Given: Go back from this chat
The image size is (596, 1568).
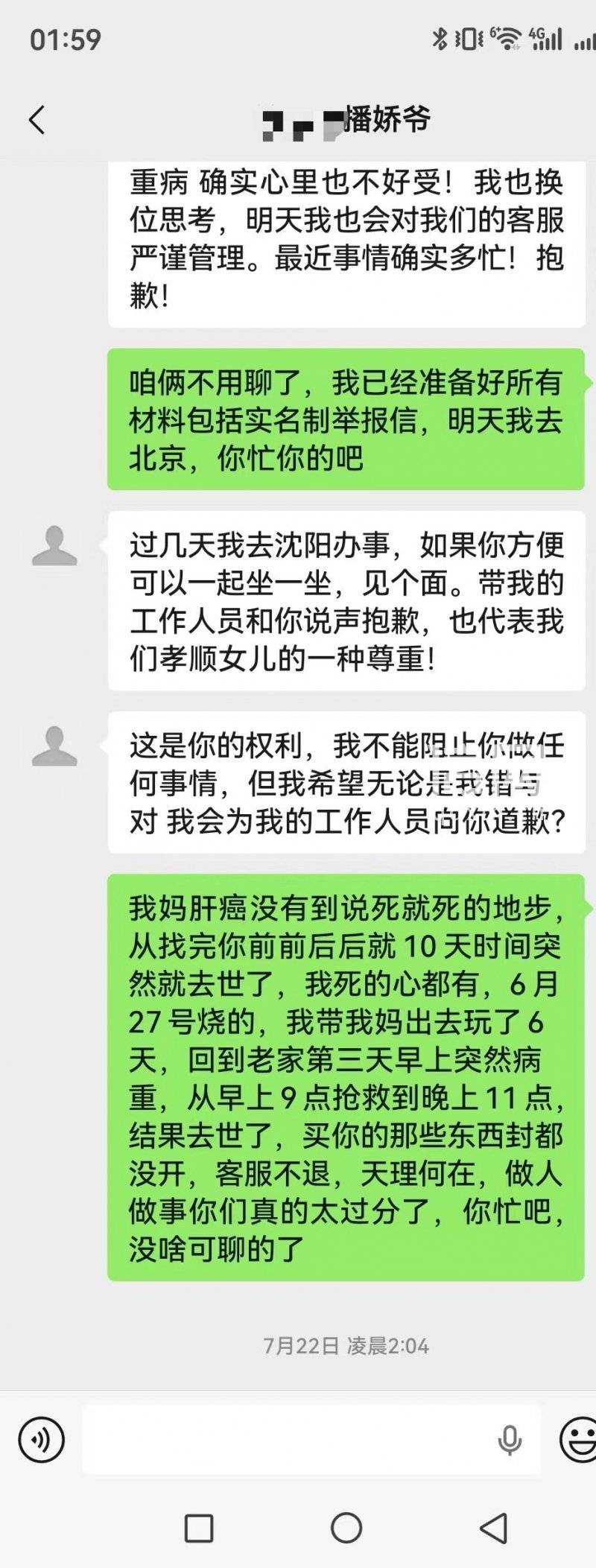Looking at the screenshot, I should point(37,119).
